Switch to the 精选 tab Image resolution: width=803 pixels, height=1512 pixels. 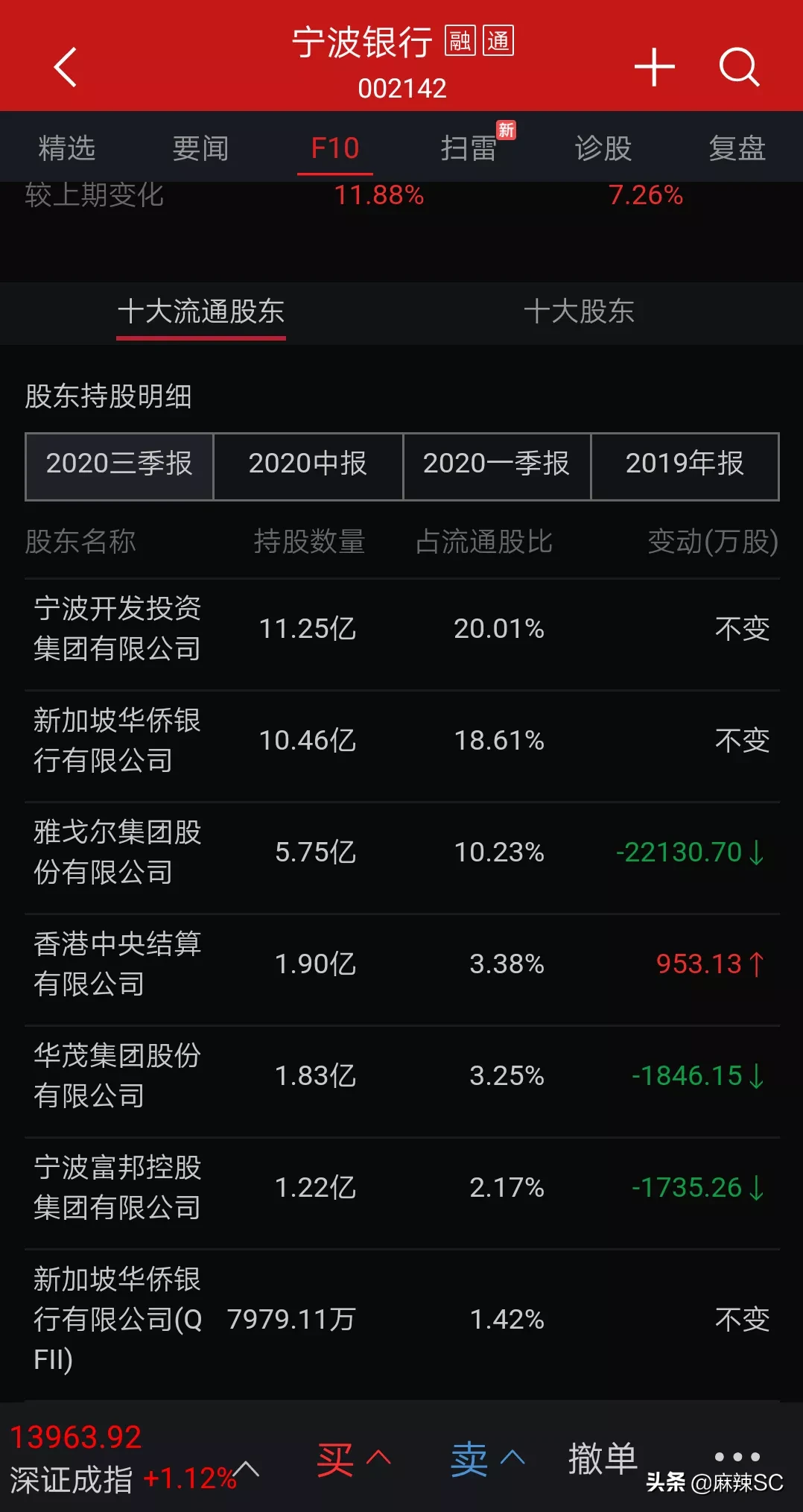tap(67, 148)
